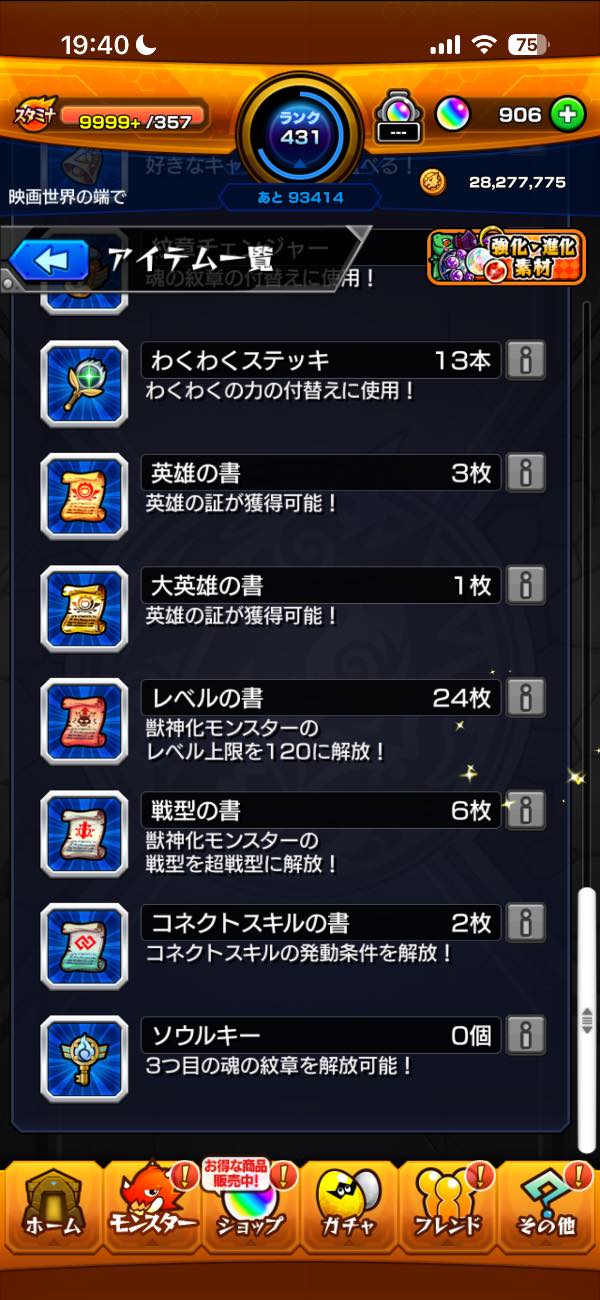Show info for コネクトスキルの書
This screenshot has height=1300, width=600.
click(x=526, y=922)
